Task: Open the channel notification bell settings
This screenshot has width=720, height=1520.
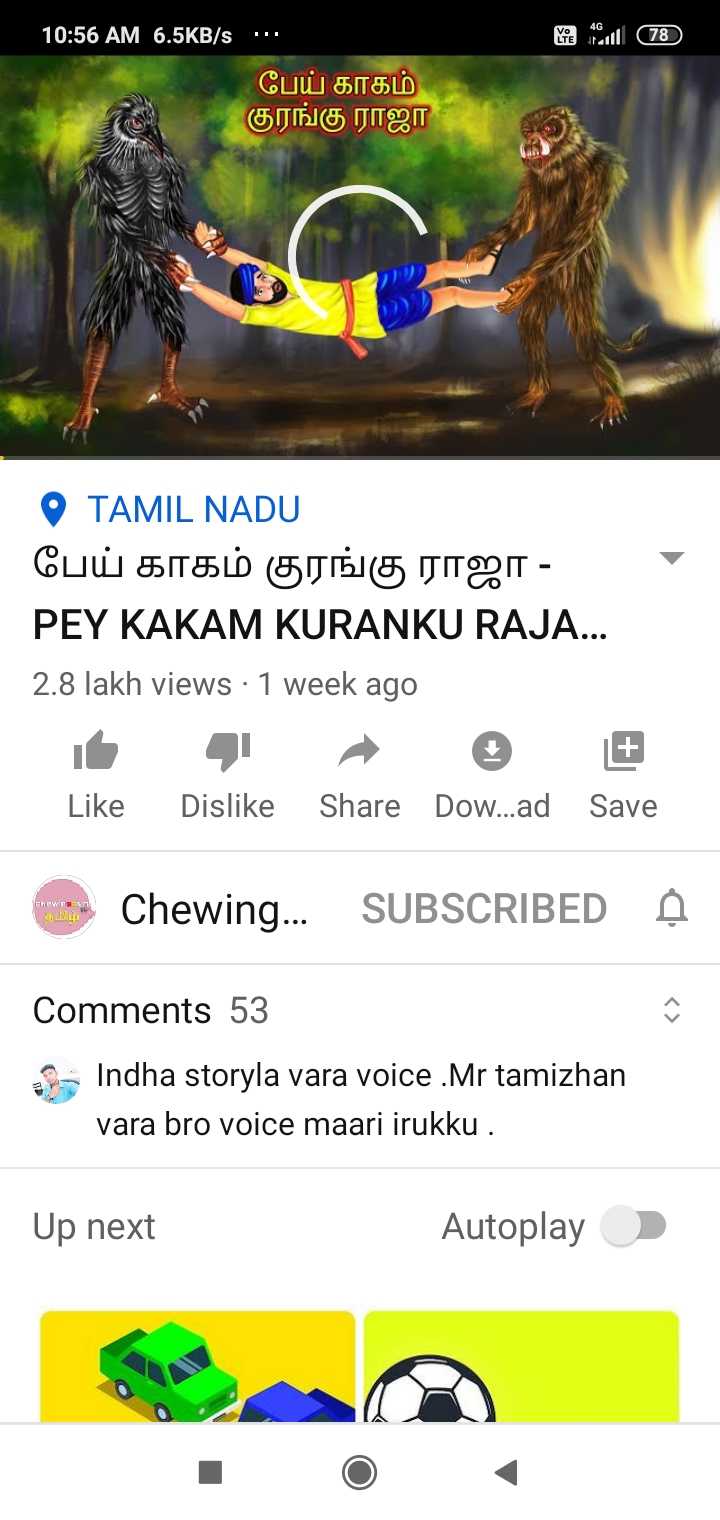Action: [672, 908]
